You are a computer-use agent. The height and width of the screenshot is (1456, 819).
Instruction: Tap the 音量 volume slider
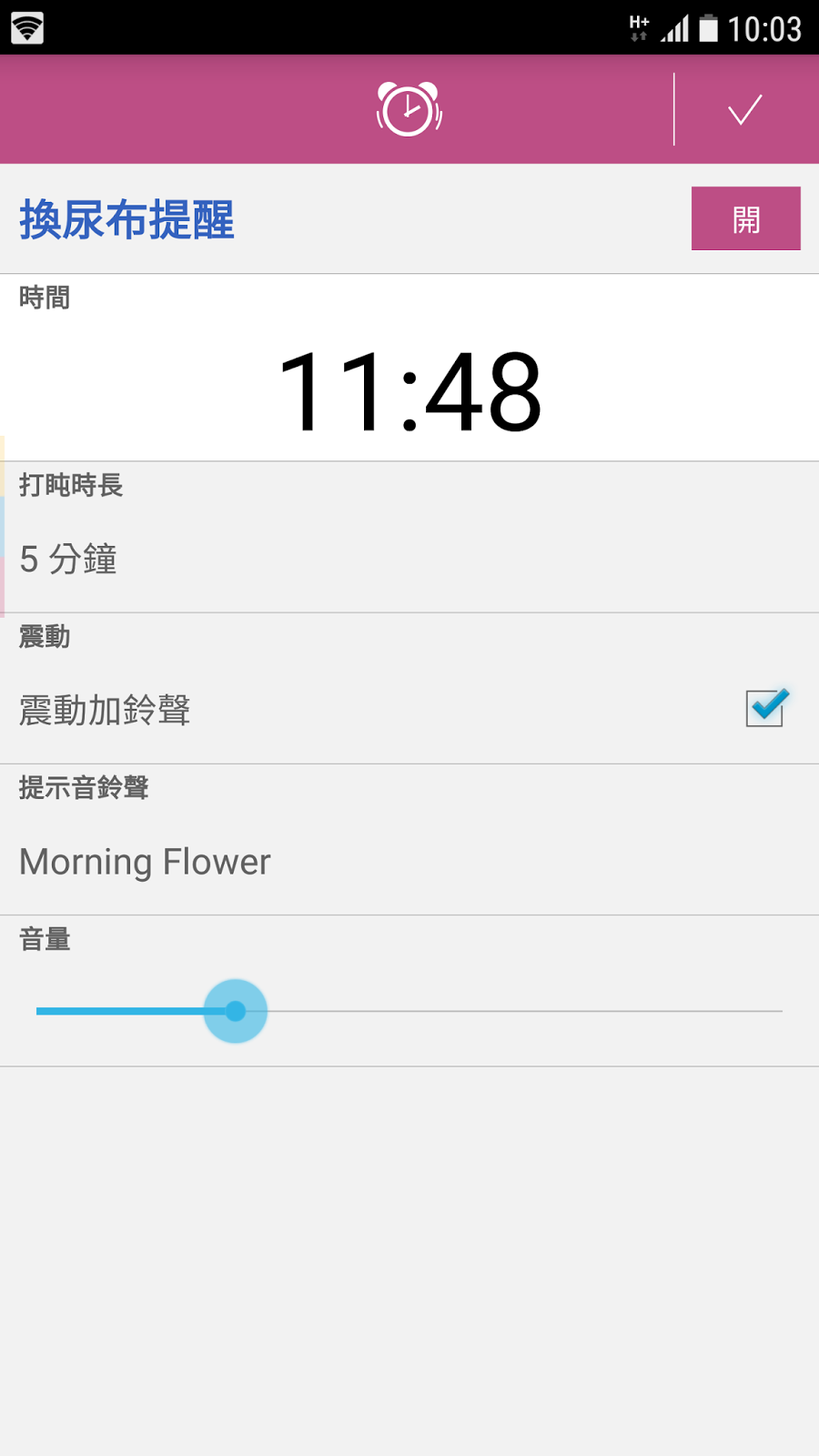click(409, 1011)
